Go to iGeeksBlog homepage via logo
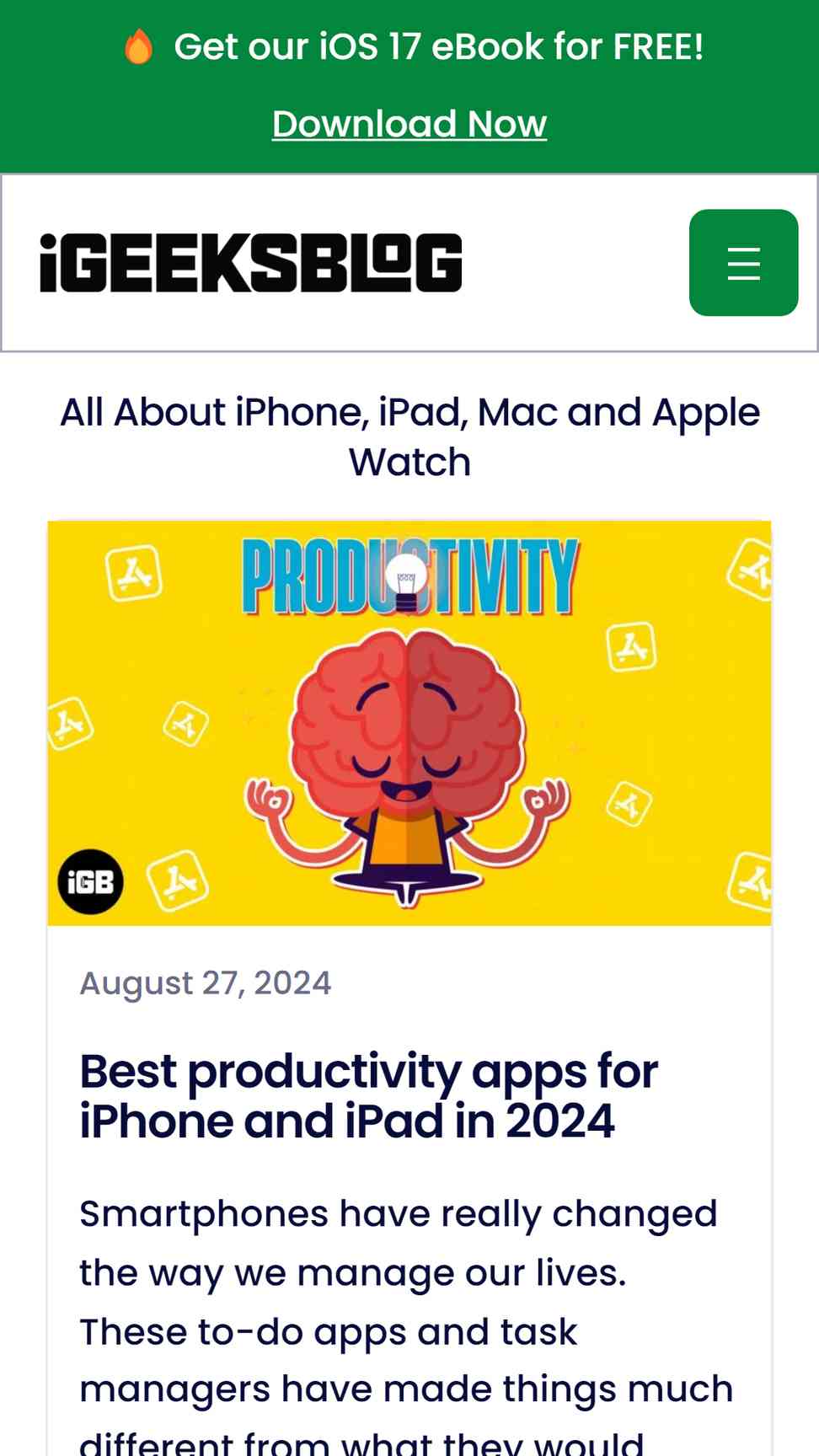 pyautogui.click(x=251, y=263)
